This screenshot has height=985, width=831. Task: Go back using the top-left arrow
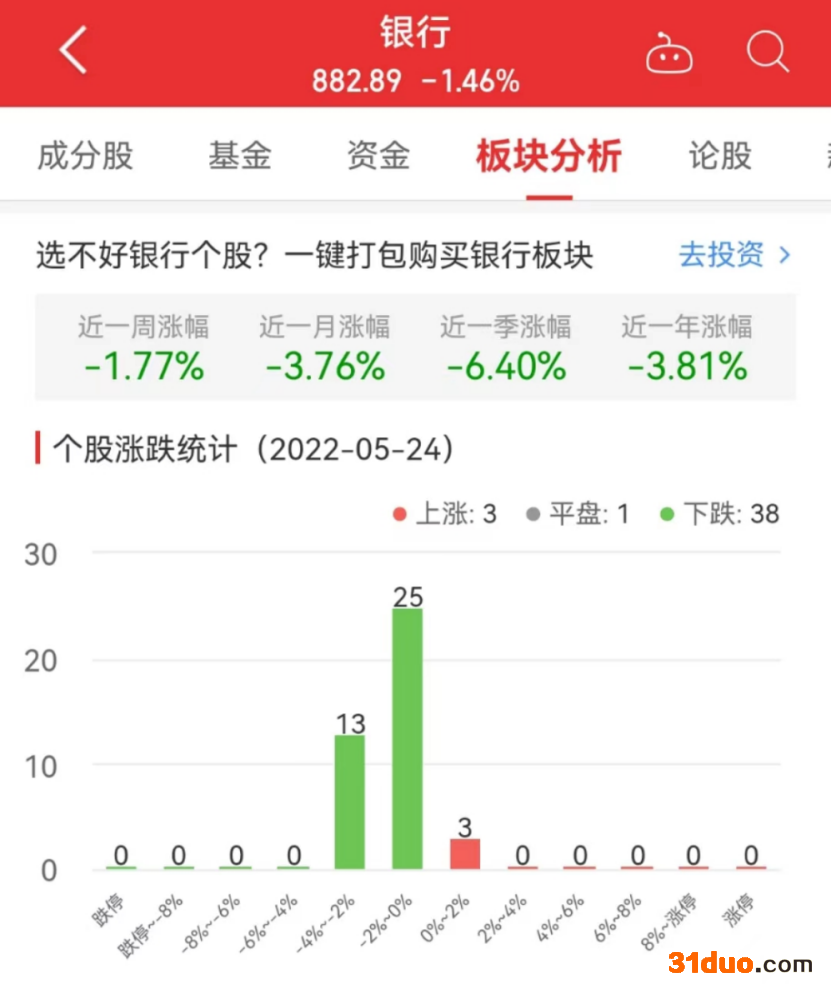pyautogui.click(x=73, y=51)
